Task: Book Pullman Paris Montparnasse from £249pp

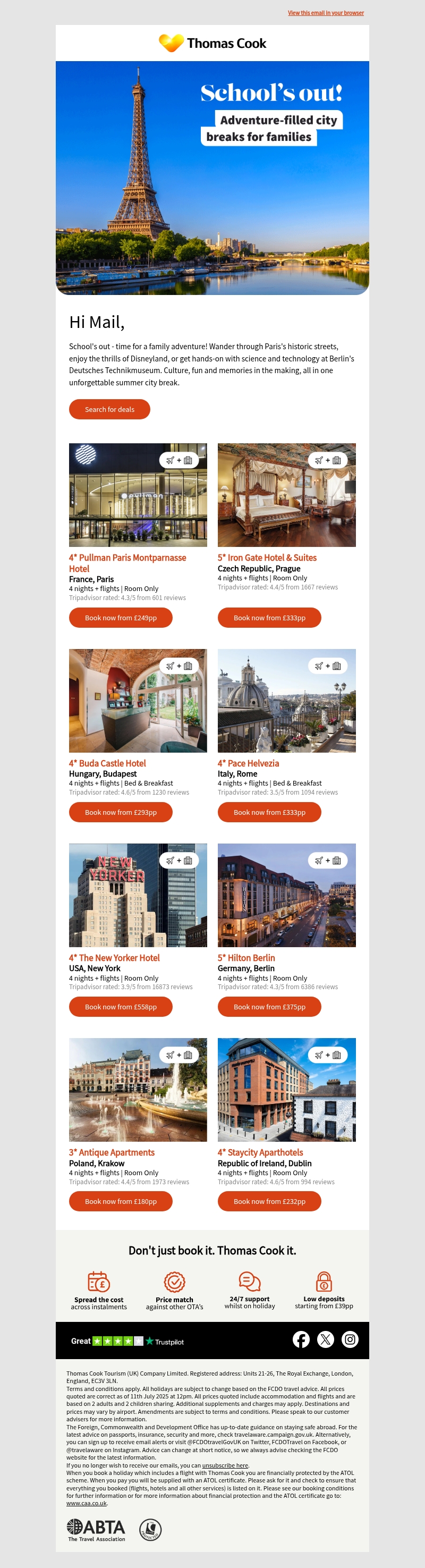Action: click(x=121, y=617)
